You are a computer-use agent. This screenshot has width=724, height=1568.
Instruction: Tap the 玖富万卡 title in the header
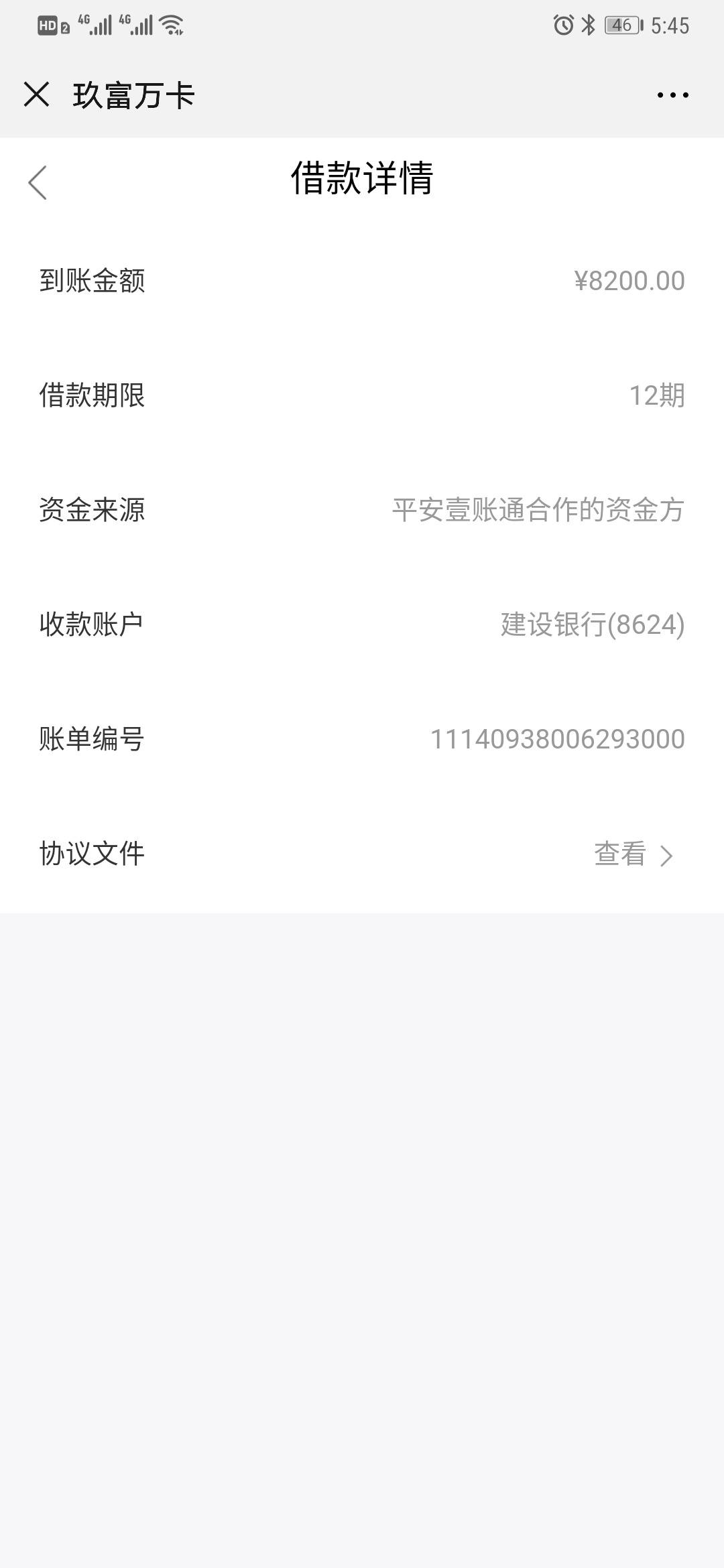click(x=131, y=96)
